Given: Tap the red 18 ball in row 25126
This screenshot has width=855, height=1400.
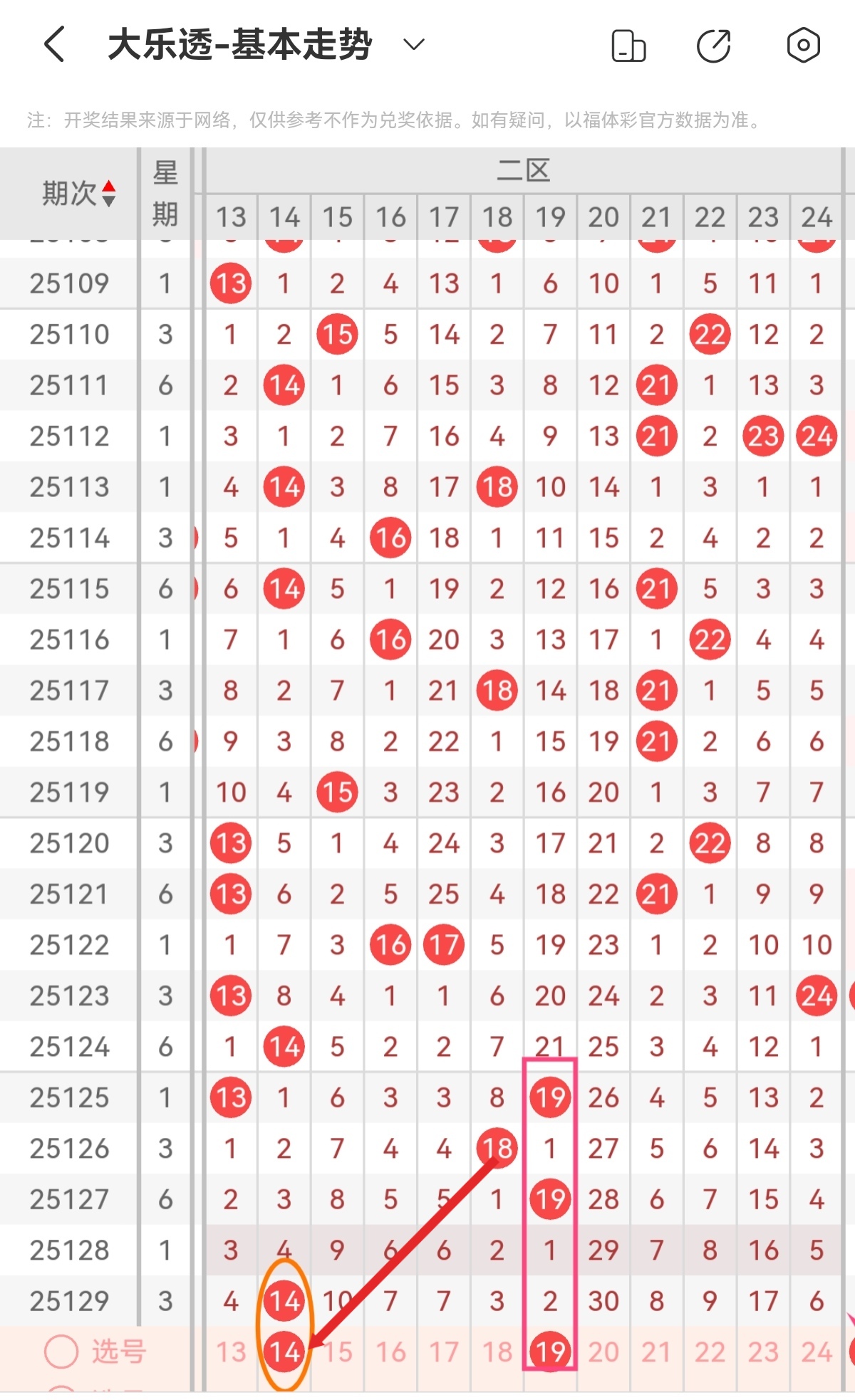Looking at the screenshot, I should pos(497,1148).
